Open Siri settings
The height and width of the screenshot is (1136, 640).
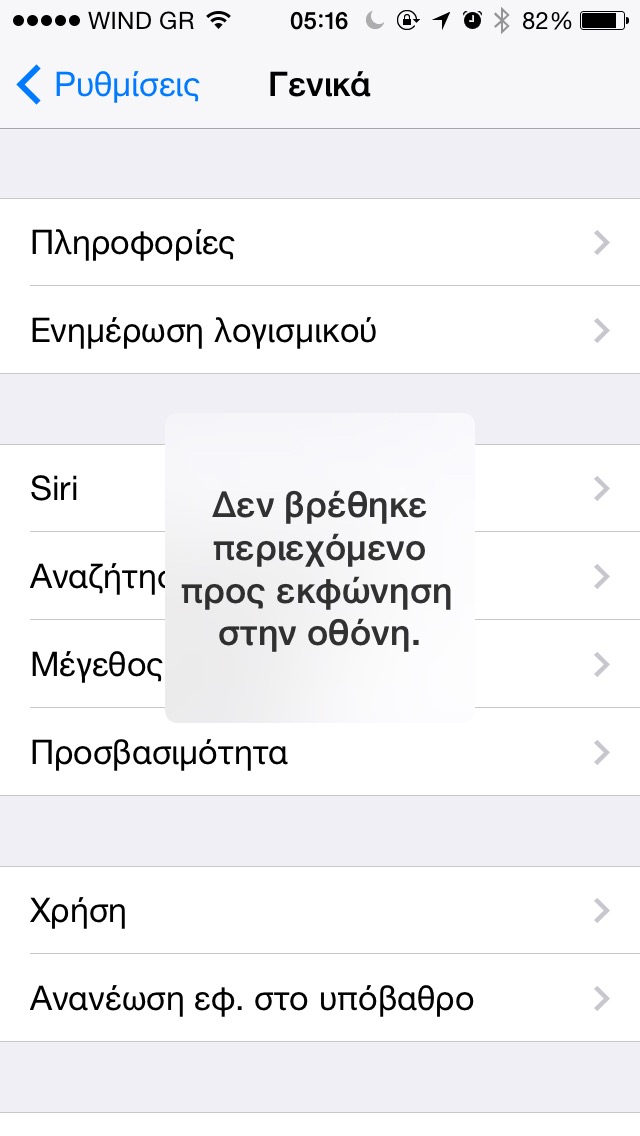click(x=90, y=489)
